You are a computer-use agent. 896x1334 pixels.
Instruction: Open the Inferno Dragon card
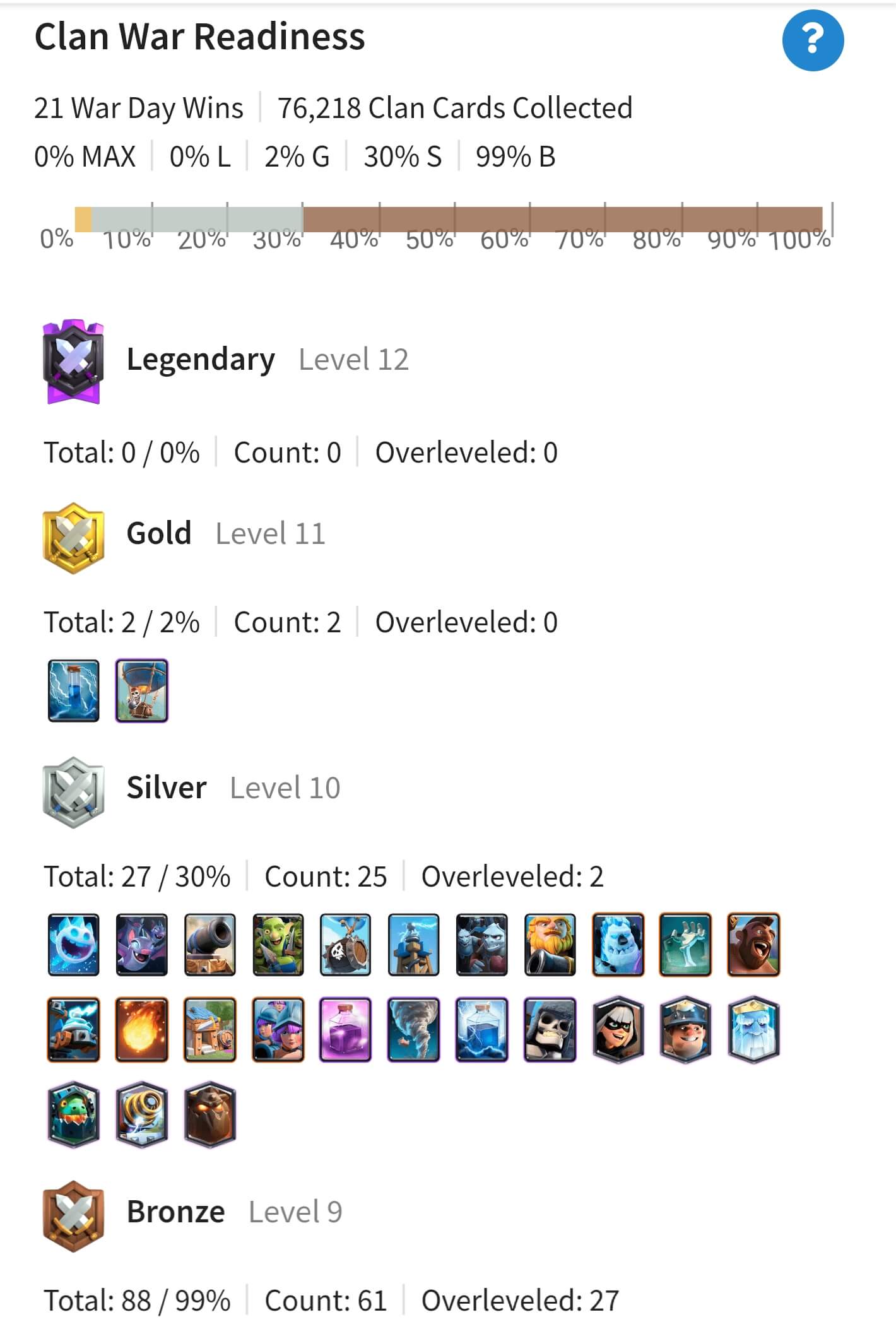pyautogui.click(x=73, y=1114)
